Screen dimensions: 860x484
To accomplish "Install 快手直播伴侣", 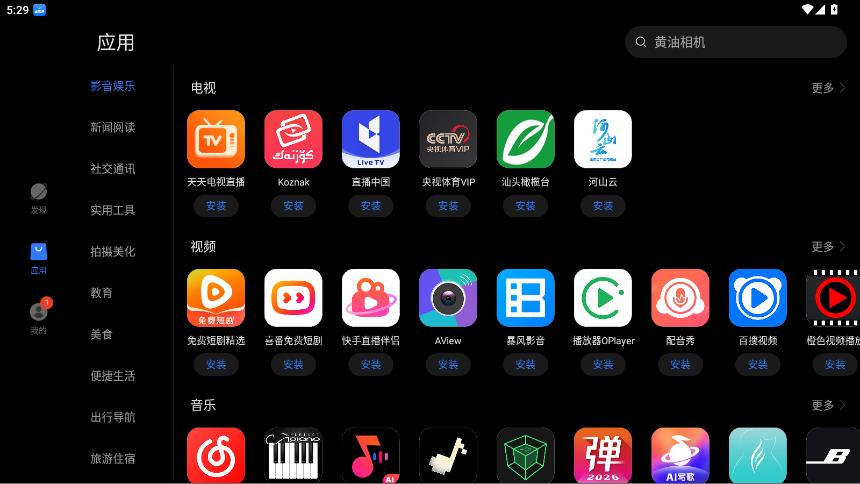I will 371,365.
